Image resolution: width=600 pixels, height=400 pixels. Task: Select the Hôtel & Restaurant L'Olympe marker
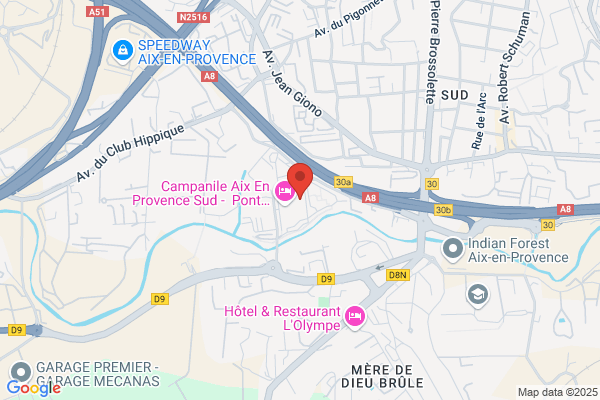pyautogui.click(x=355, y=318)
